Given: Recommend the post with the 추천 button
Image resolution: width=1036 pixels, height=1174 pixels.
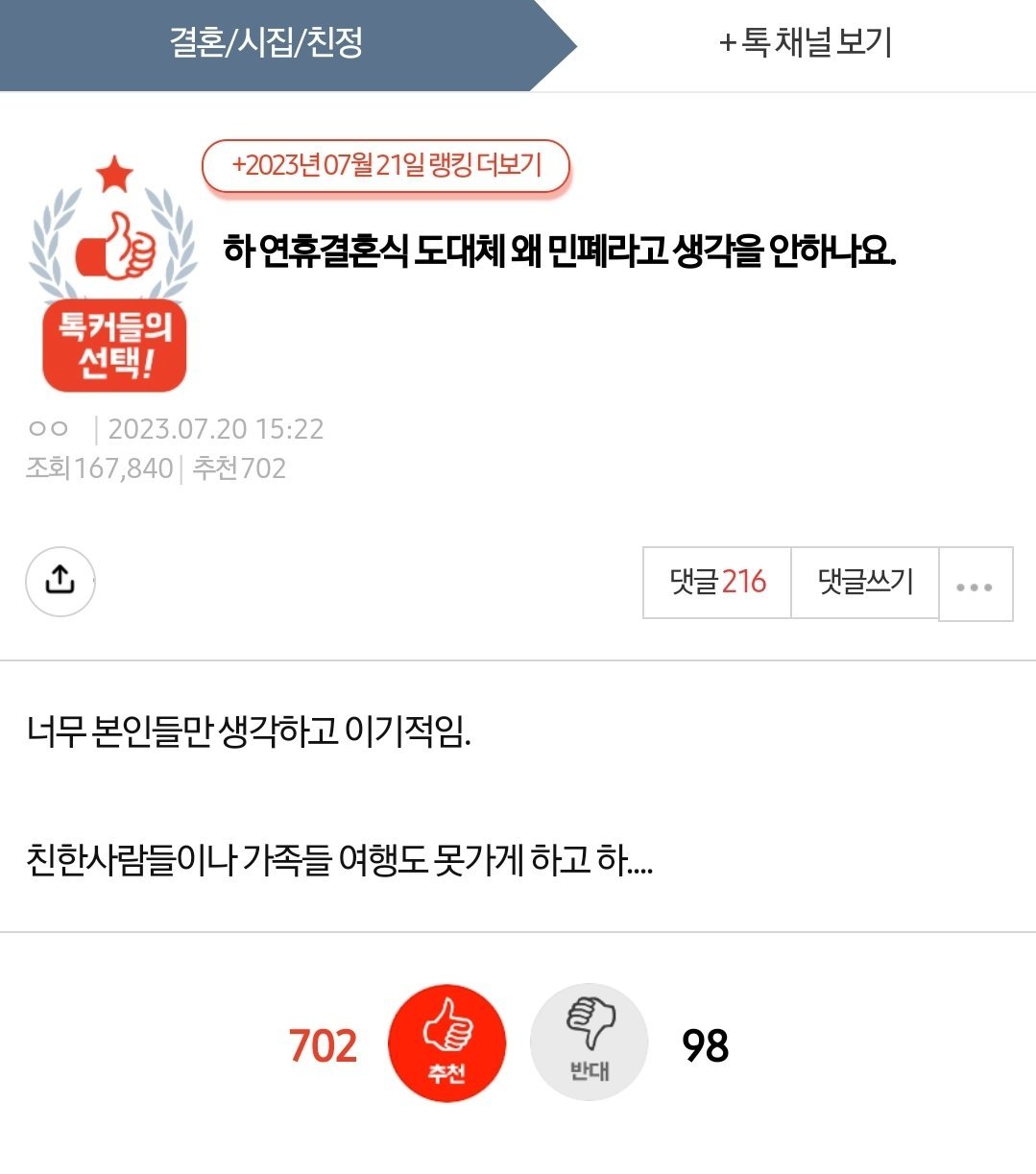Looking at the screenshot, I should (x=446, y=1042).
